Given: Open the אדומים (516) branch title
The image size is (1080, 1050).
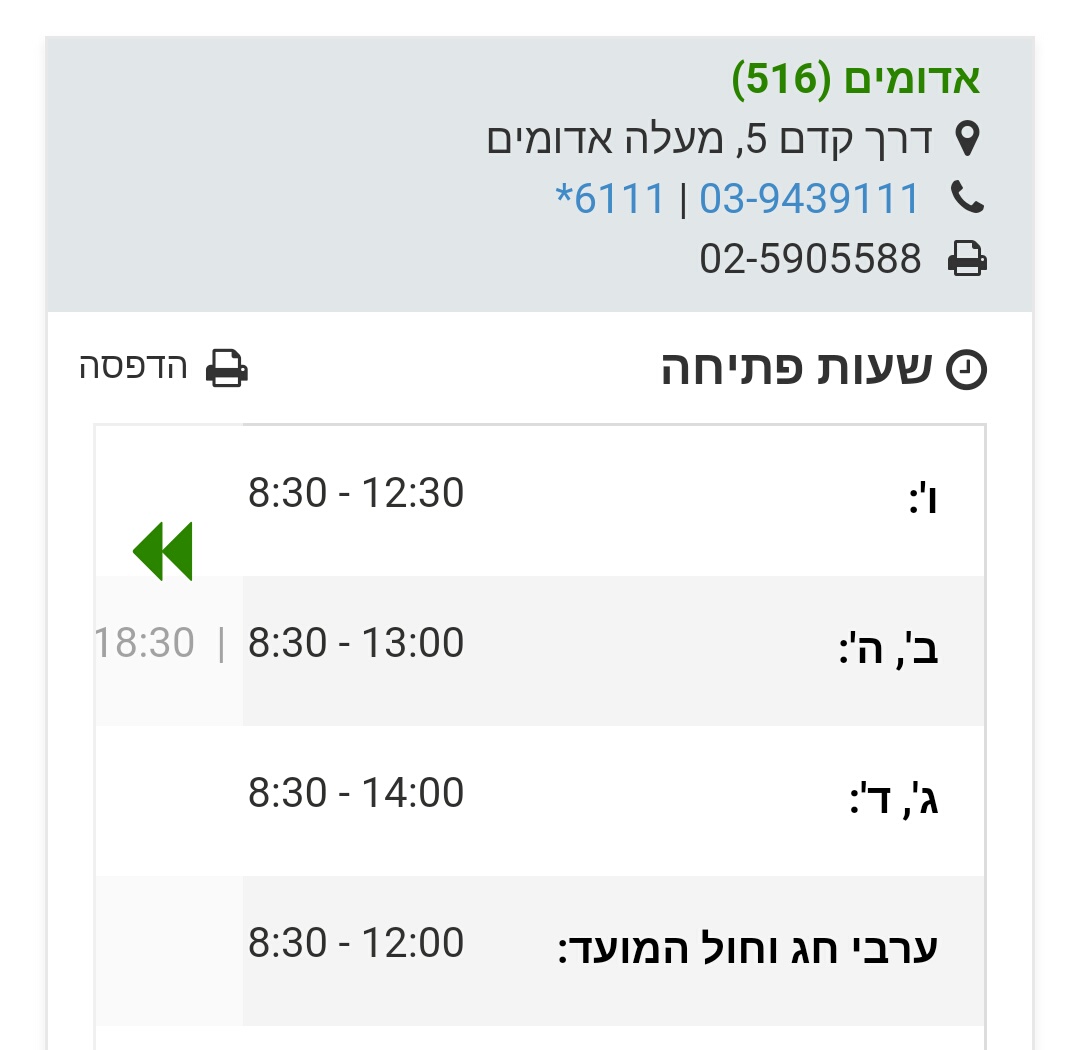Looking at the screenshot, I should click(855, 79).
